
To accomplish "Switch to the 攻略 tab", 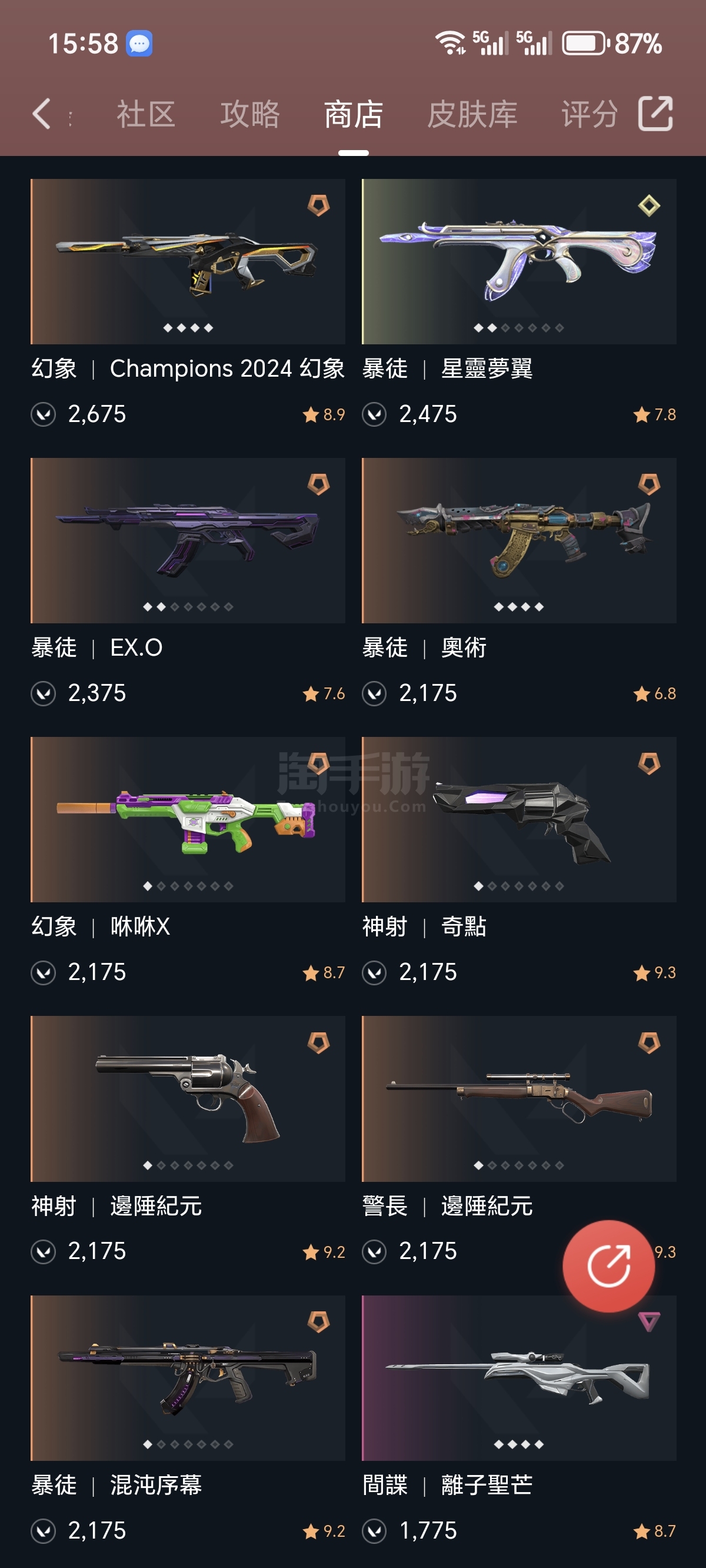I will coord(250,114).
